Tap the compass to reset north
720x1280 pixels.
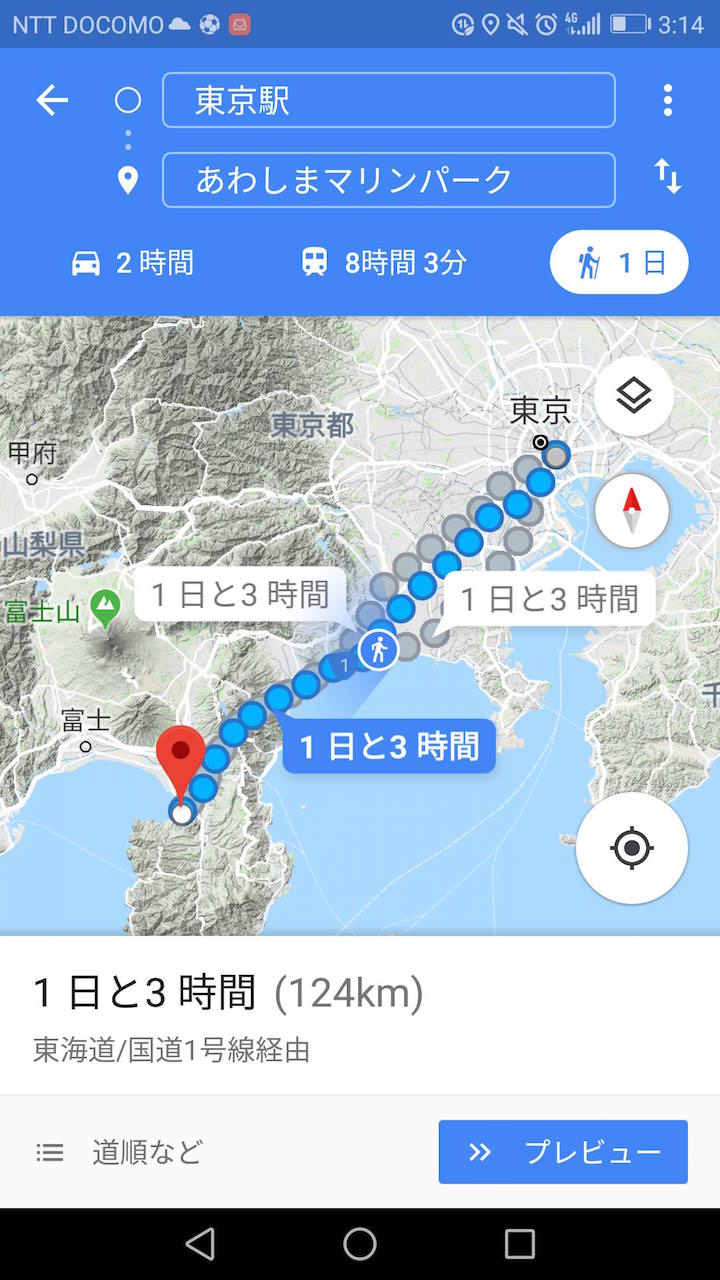pyautogui.click(x=631, y=510)
